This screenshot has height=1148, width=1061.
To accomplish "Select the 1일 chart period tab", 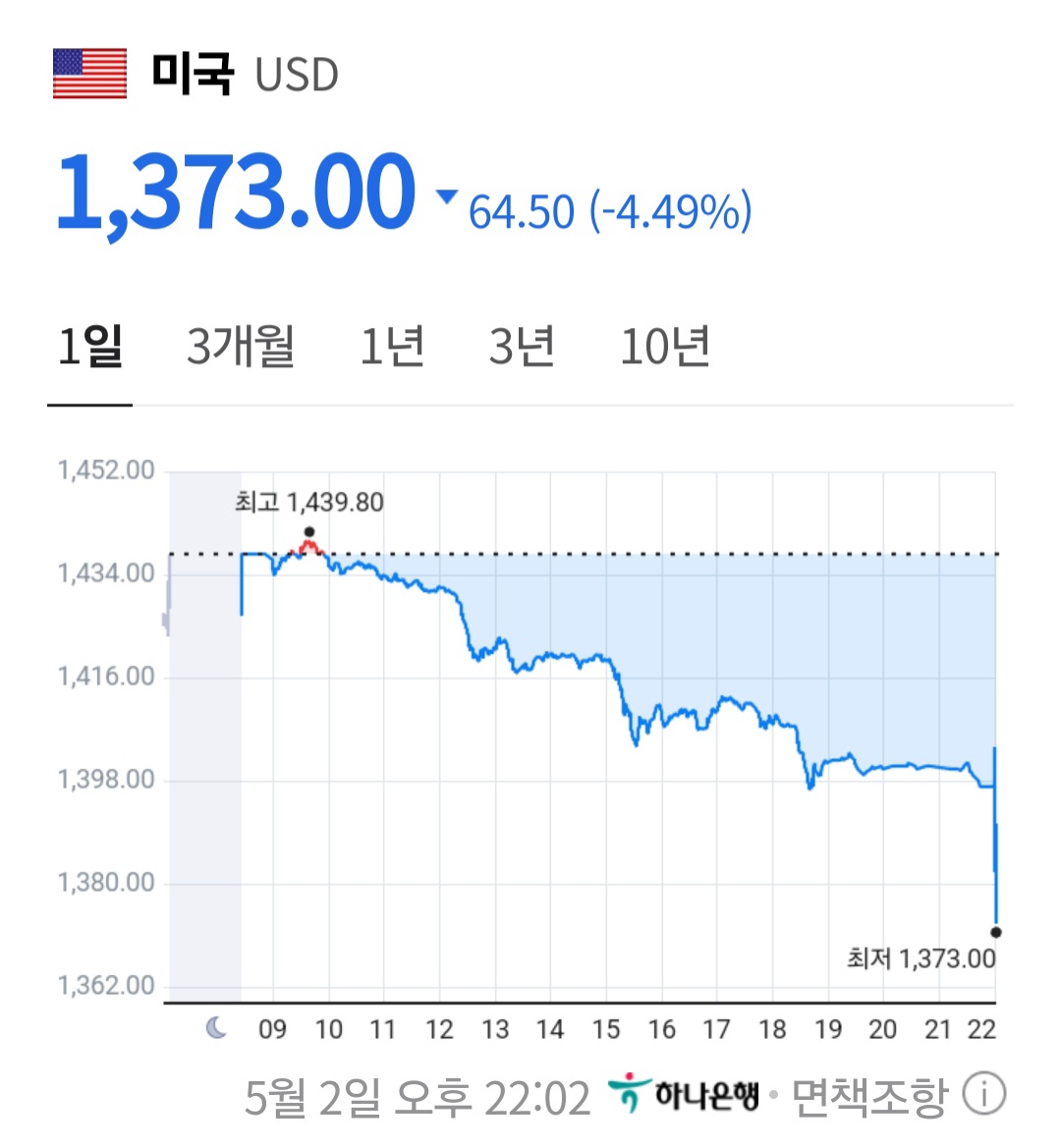I will pyautogui.click(x=90, y=348).
